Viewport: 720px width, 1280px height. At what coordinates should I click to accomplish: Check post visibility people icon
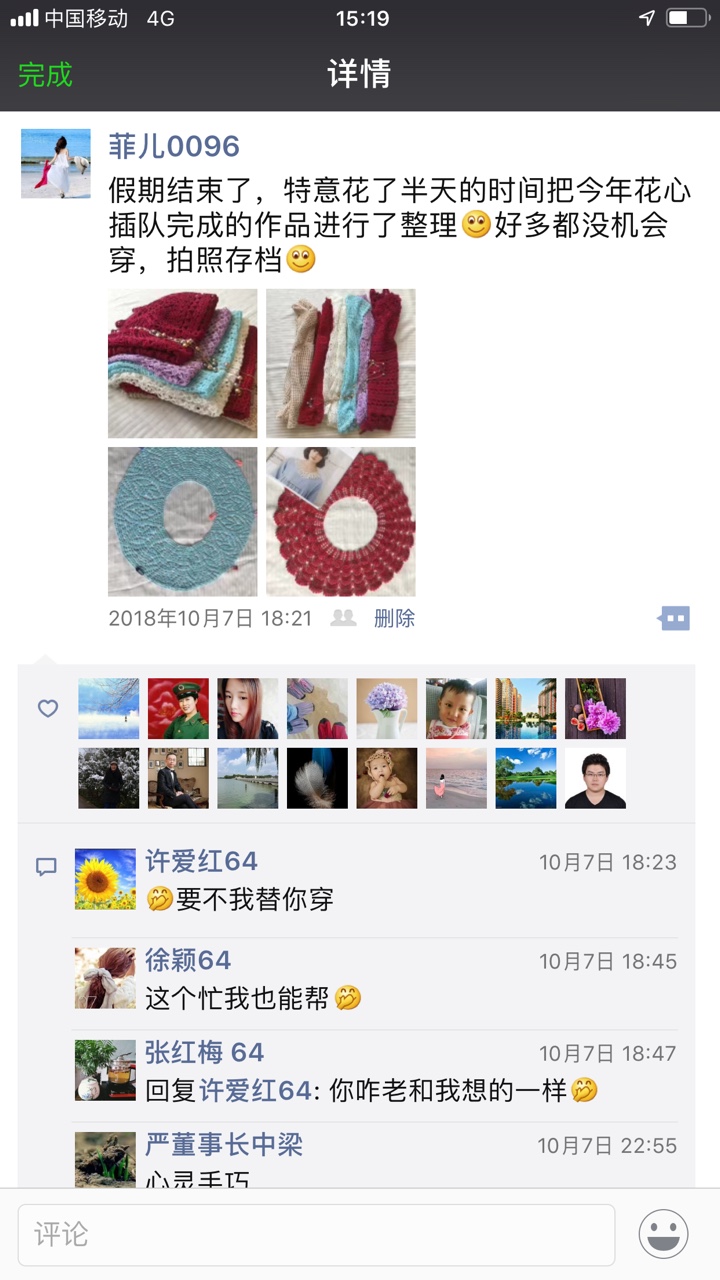(x=343, y=618)
